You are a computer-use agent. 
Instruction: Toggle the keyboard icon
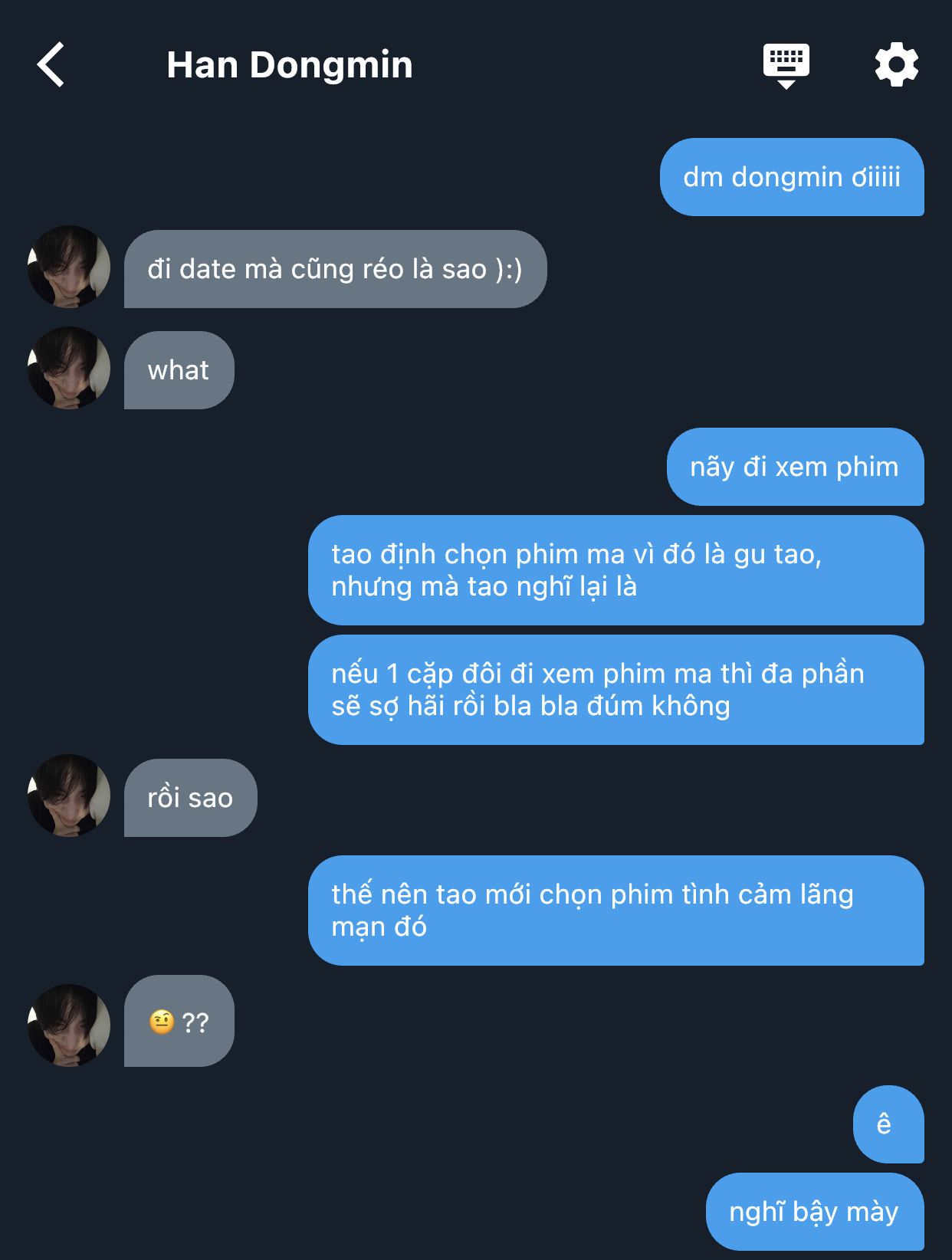(786, 64)
